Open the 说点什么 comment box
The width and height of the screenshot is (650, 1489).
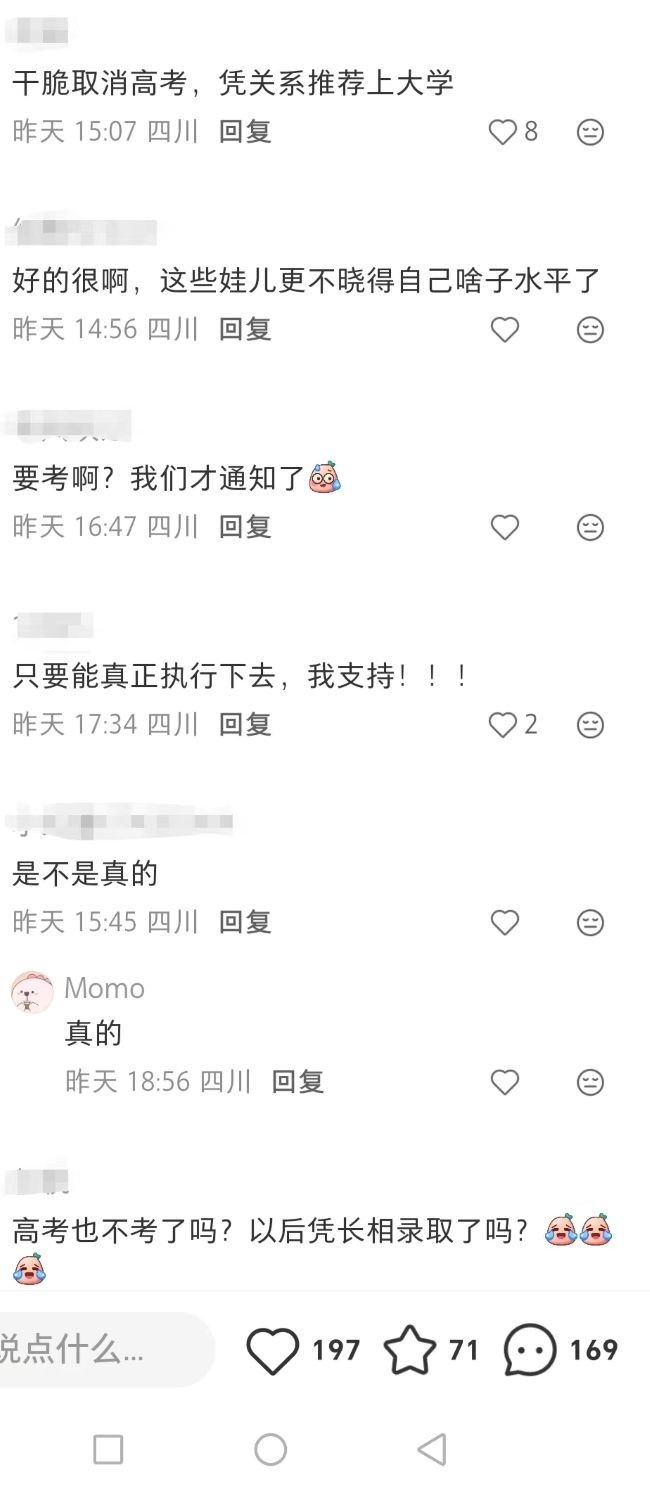(x=100, y=1350)
